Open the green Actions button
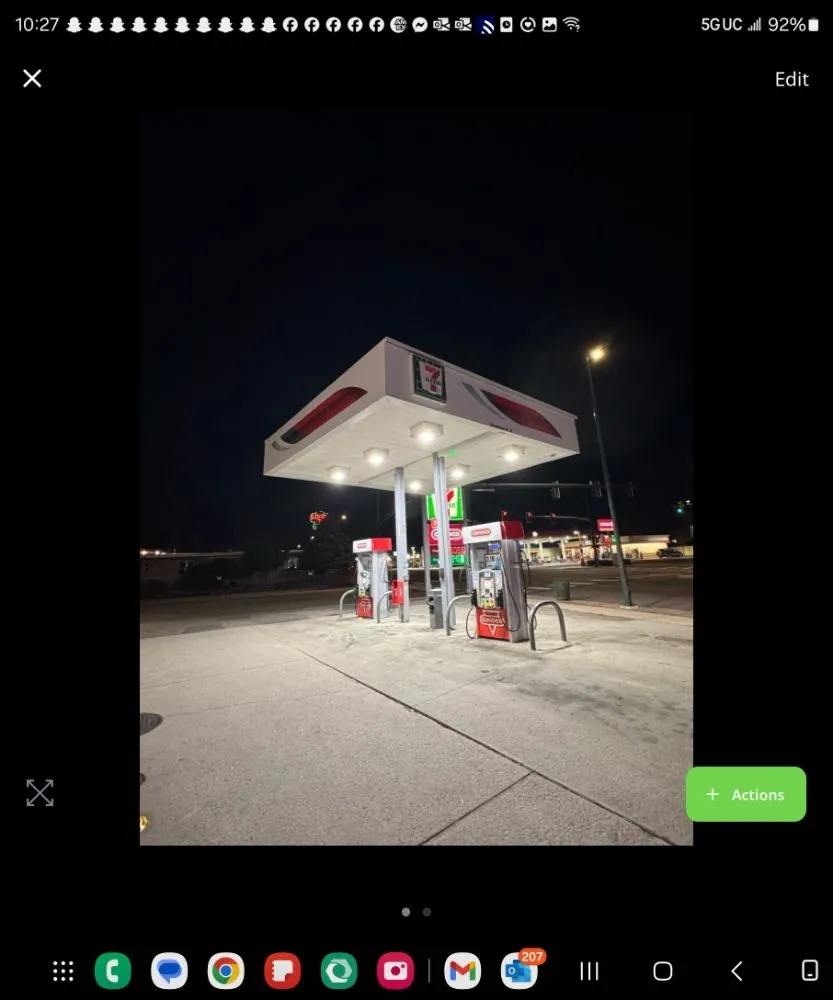The width and height of the screenshot is (833, 1000). 746,794
